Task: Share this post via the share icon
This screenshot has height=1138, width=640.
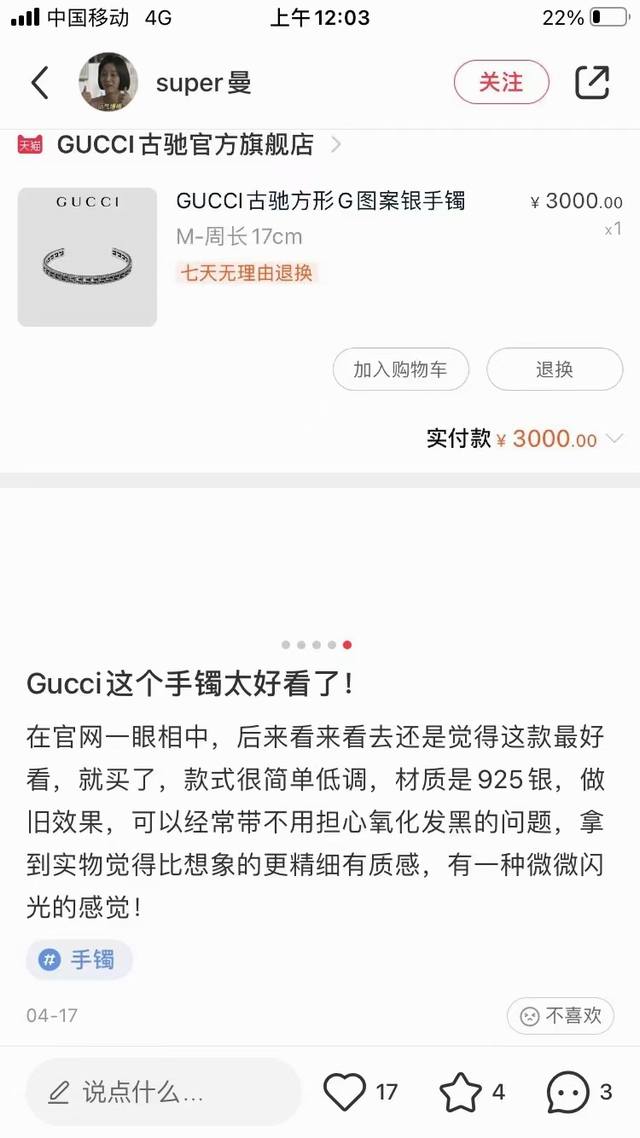Action: pos(592,82)
